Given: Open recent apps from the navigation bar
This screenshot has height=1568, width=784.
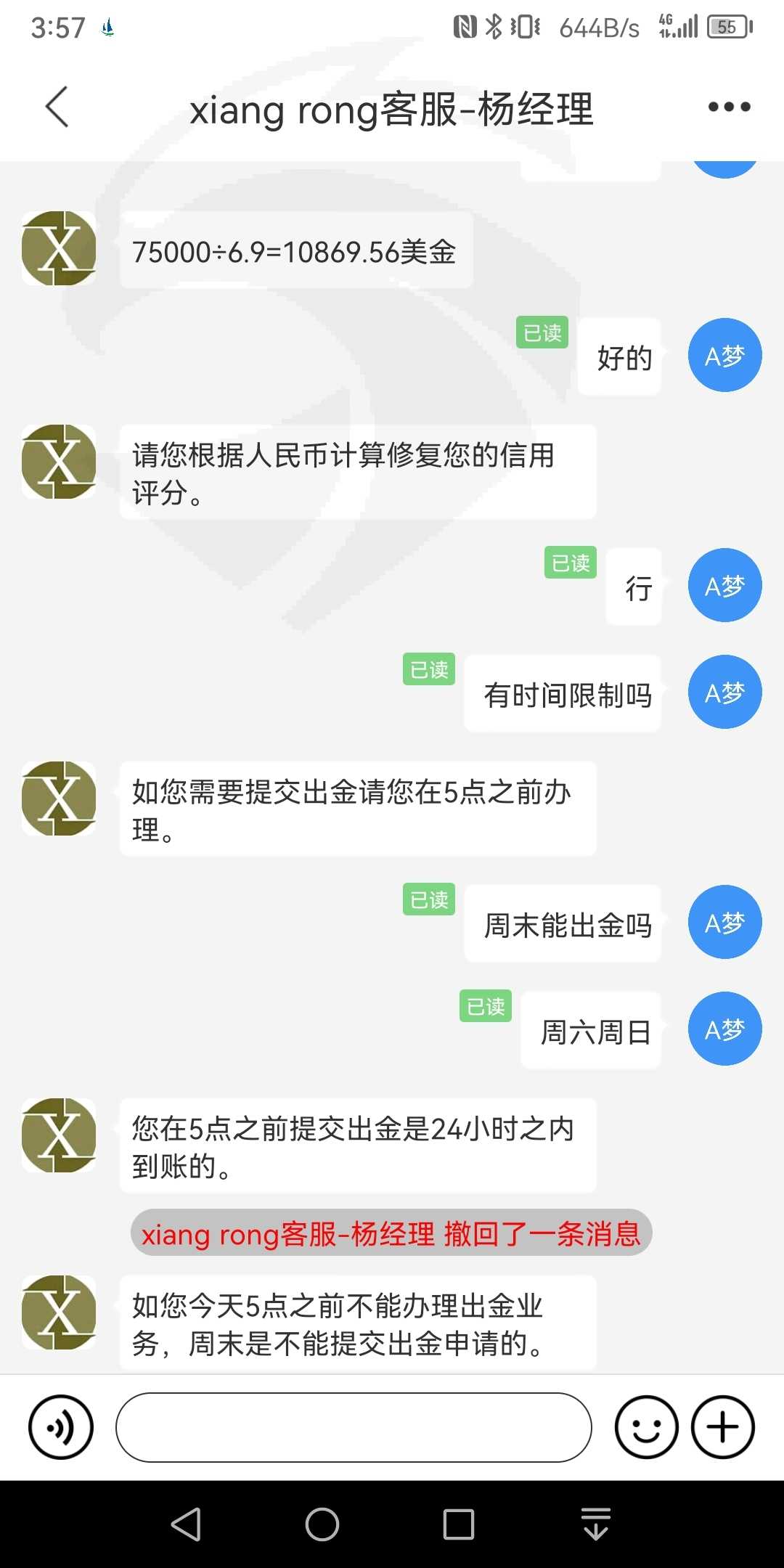Looking at the screenshot, I should (459, 1524).
